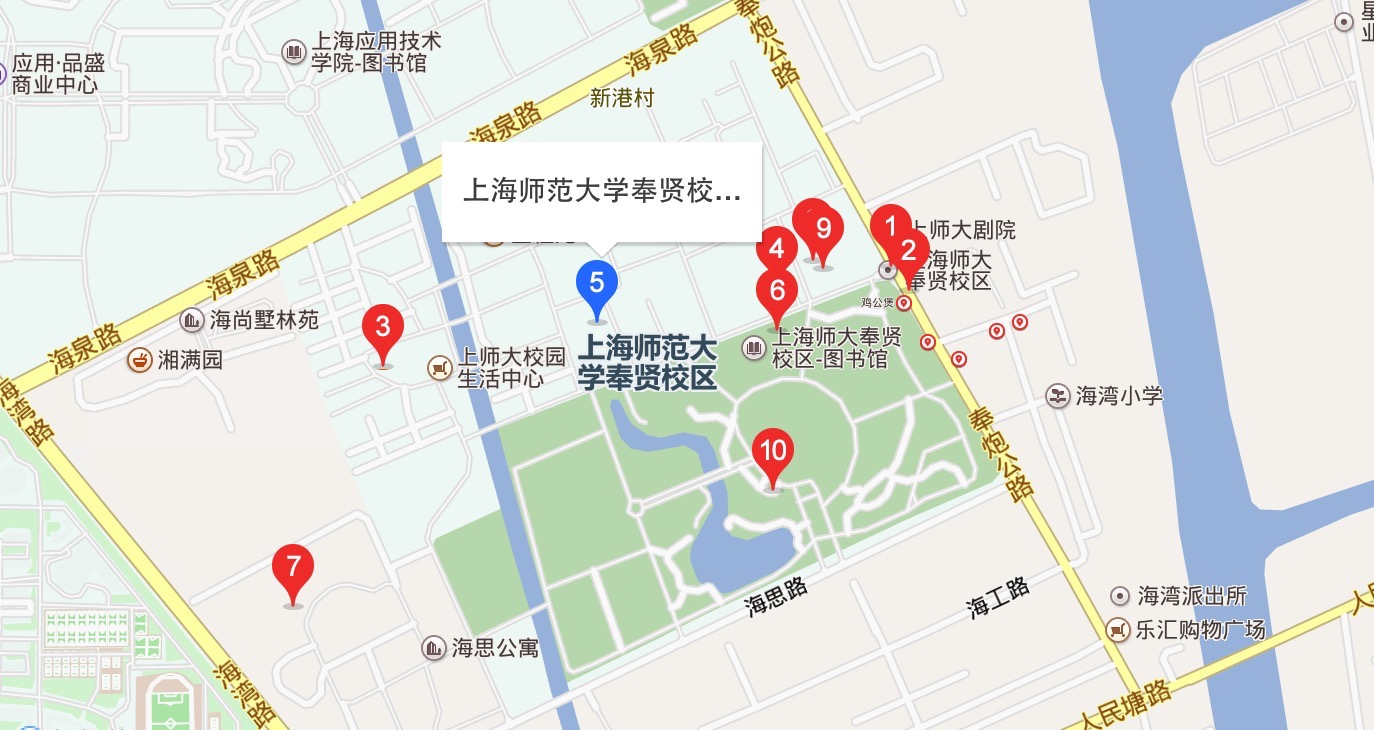Tap the blue map pin numbered 5
Screen dimensions: 1374x730
coord(597,283)
